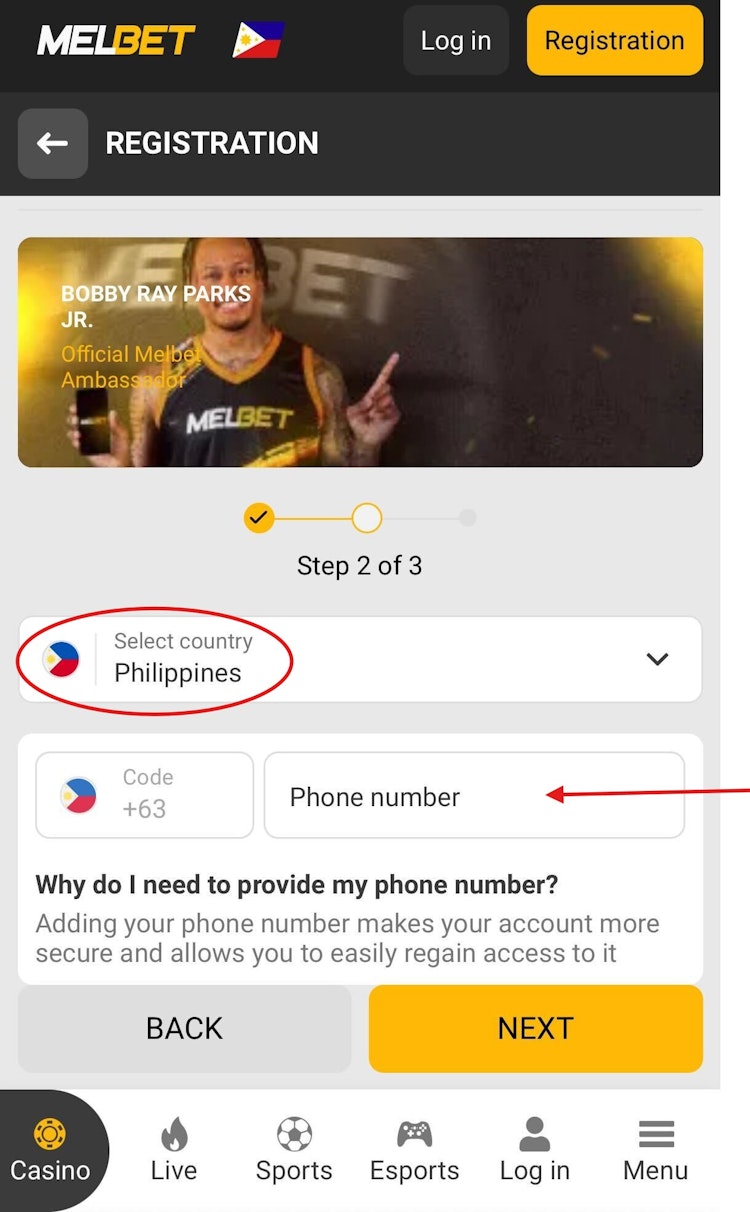The height and width of the screenshot is (1212, 750).
Task: Change region via the Philippines flag icon
Action: [258, 41]
